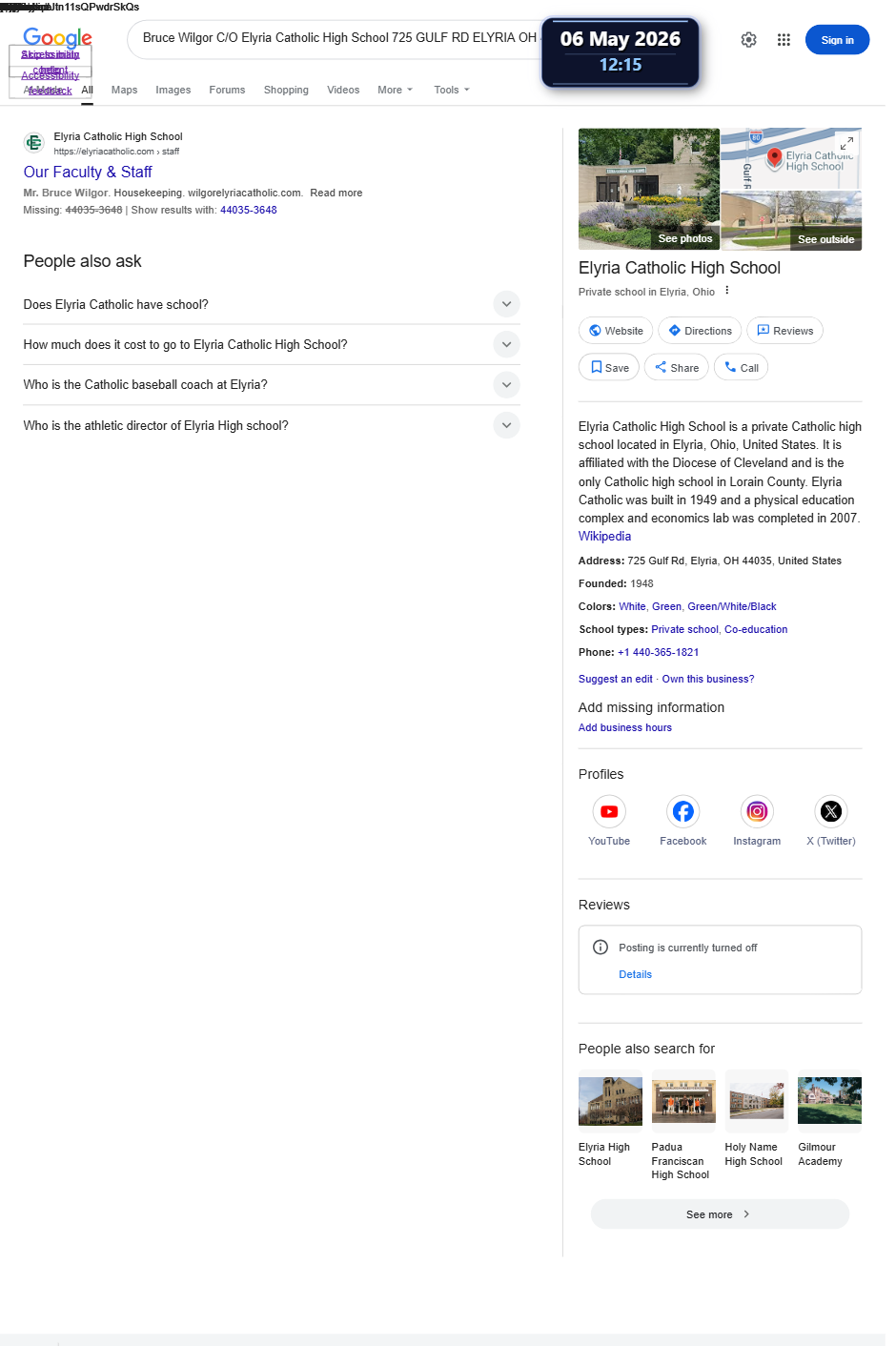Tap See more under People also search for

pos(720,1214)
